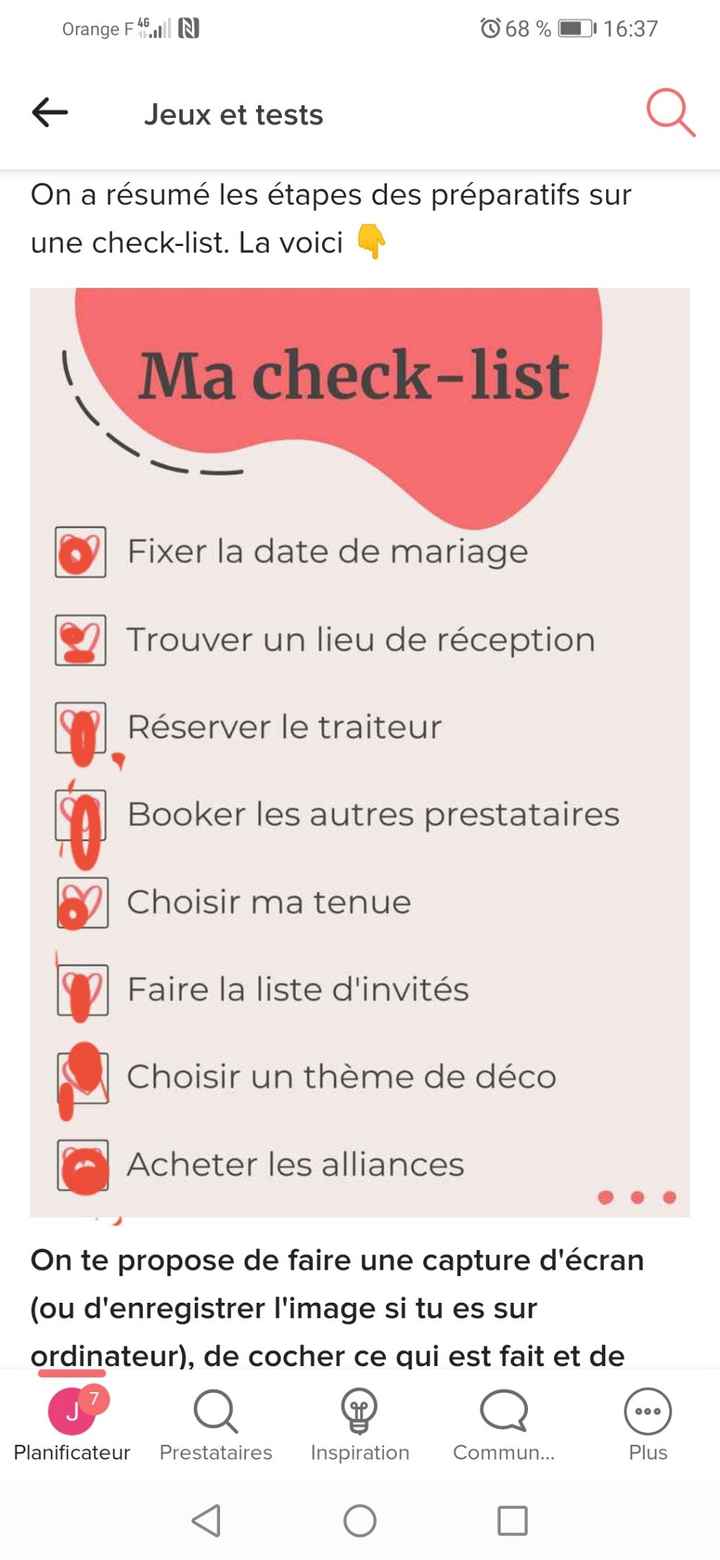Check the Réserver le traiteur checkbox

tap(81, 727)
